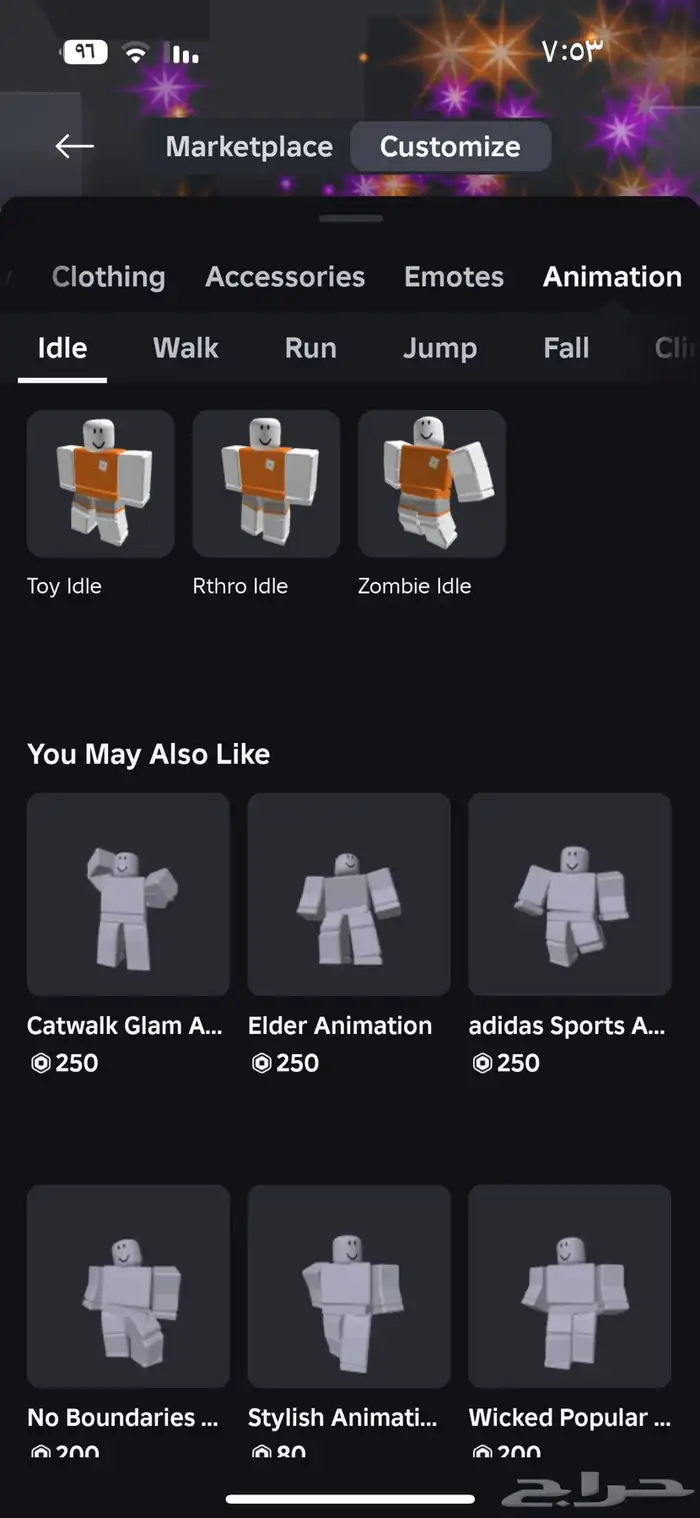The image size is (700, 1518).
Task: Go back using the arrow icon
Action: (x=74, y=147)
